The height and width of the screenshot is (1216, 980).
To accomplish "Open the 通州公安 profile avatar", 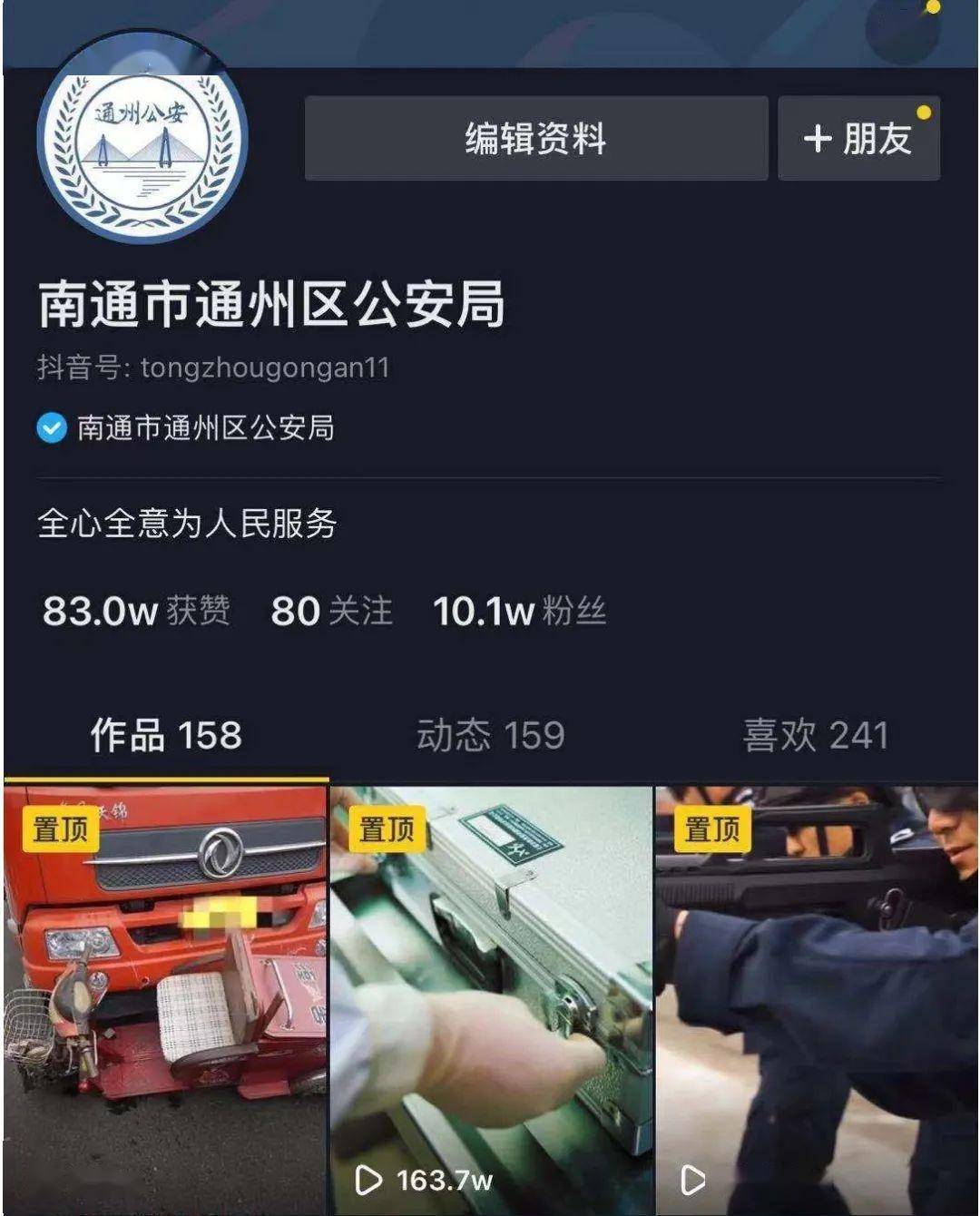I will (142, 139).
